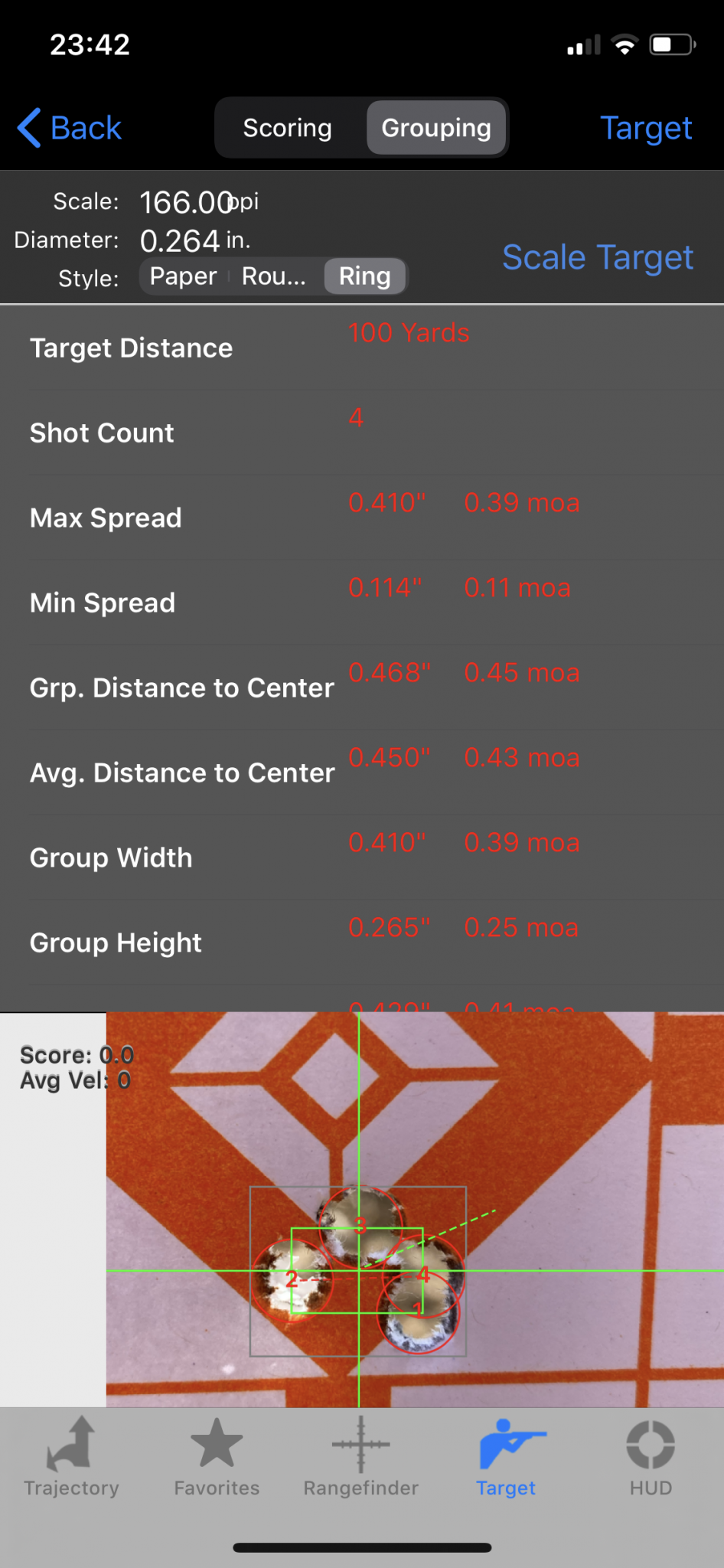Select the Target tab in bottom bar
The height and width of the screenshot is (1568, 724).
[506, 1457]
